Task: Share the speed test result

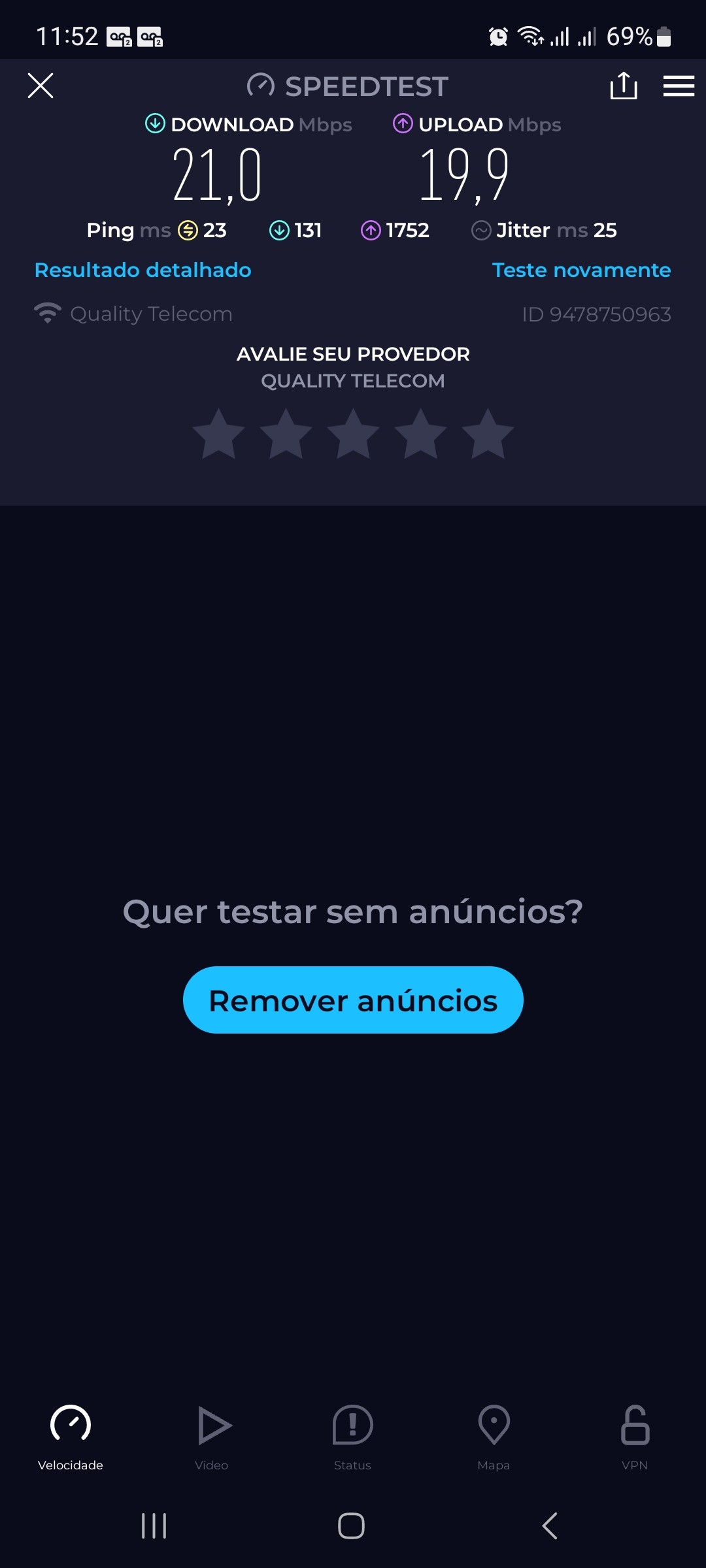Action: click(x=624, y=86)
